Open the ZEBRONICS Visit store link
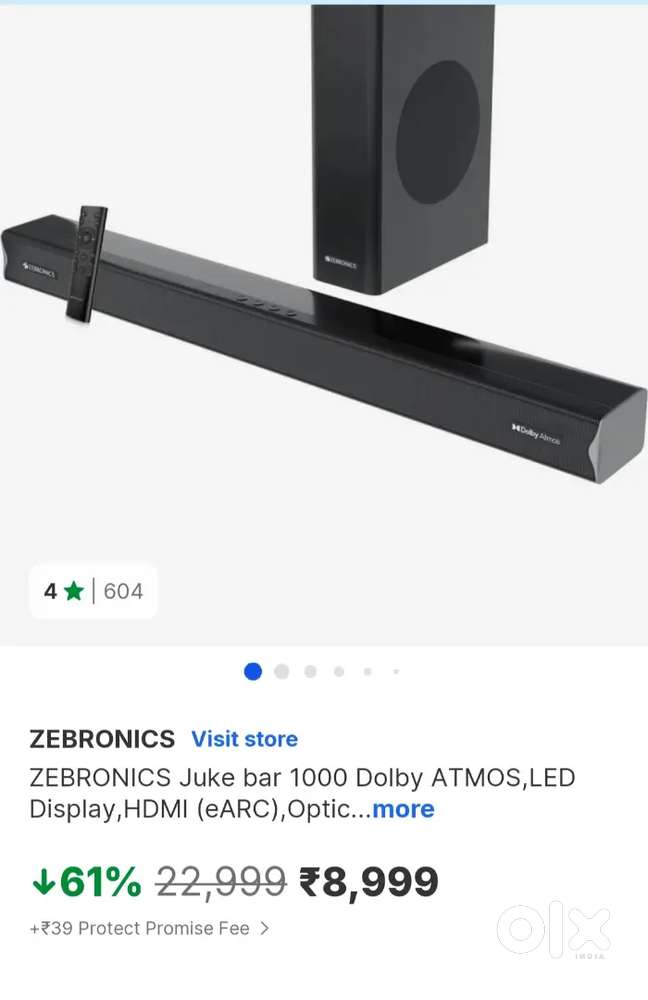This screenshot has height=1000, width=648. click(x=244, y=740)
